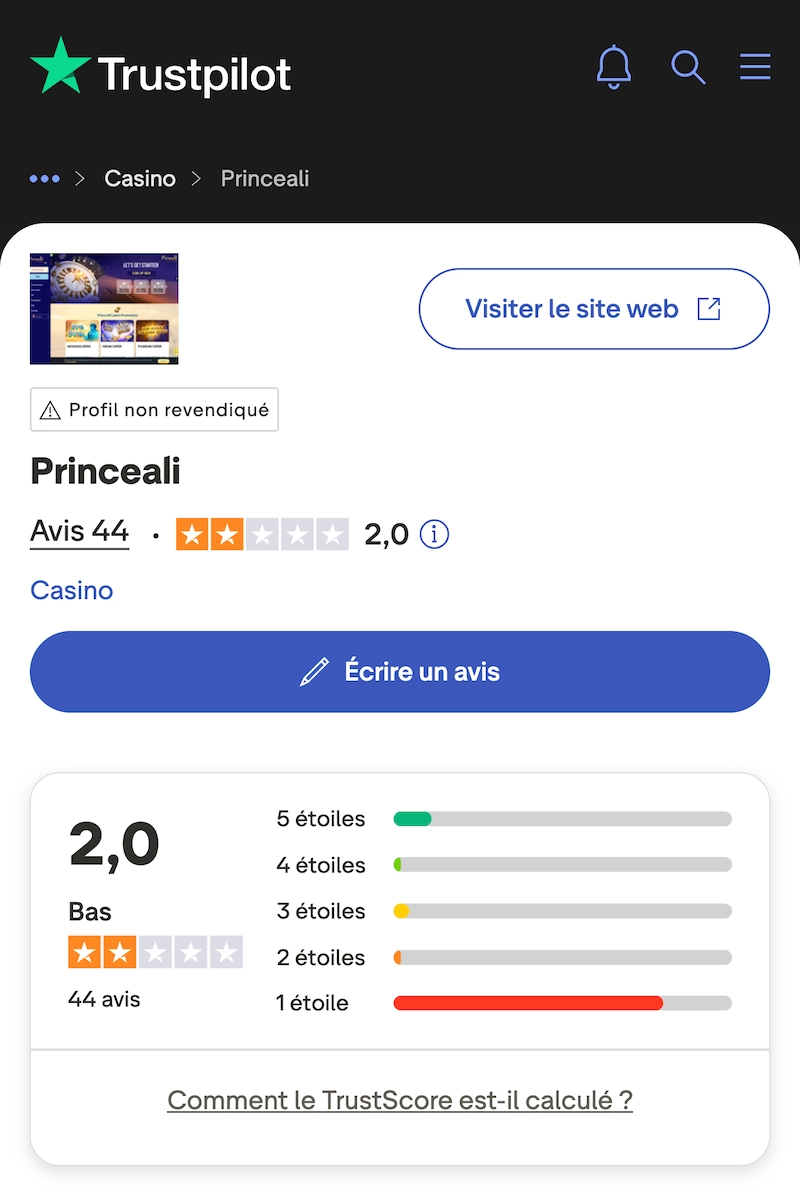Open the Avis 44 link
Viewport: 800px width, 1201px height.
click(79, 532)
